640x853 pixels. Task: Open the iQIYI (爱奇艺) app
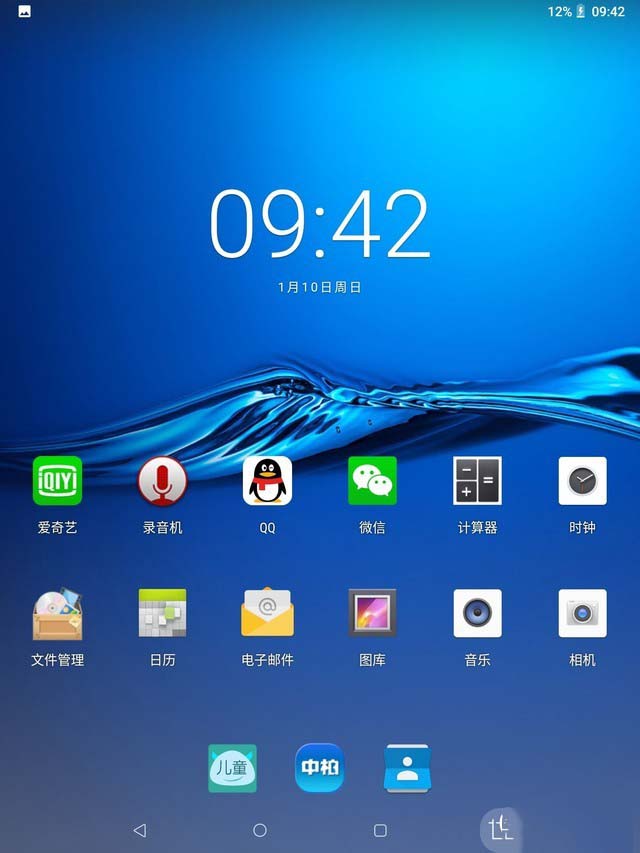(x=57, y=481)
